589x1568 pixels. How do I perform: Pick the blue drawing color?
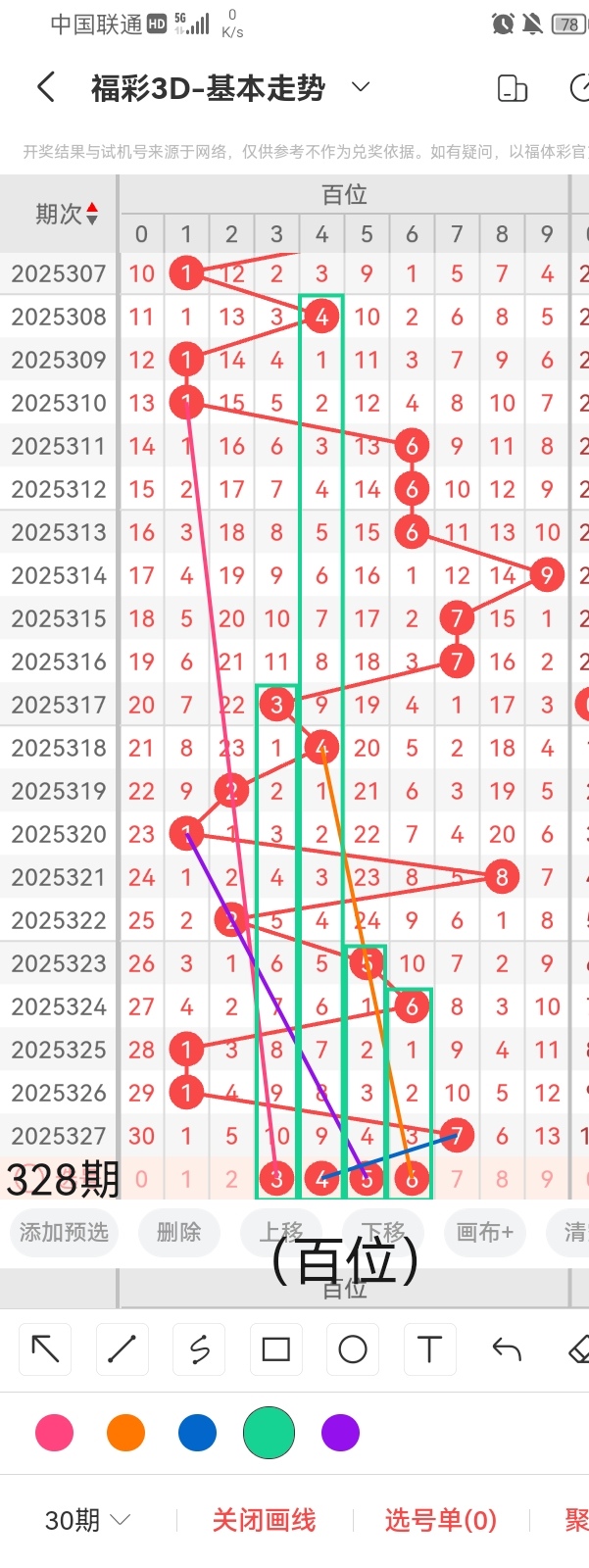[197, 1433]
